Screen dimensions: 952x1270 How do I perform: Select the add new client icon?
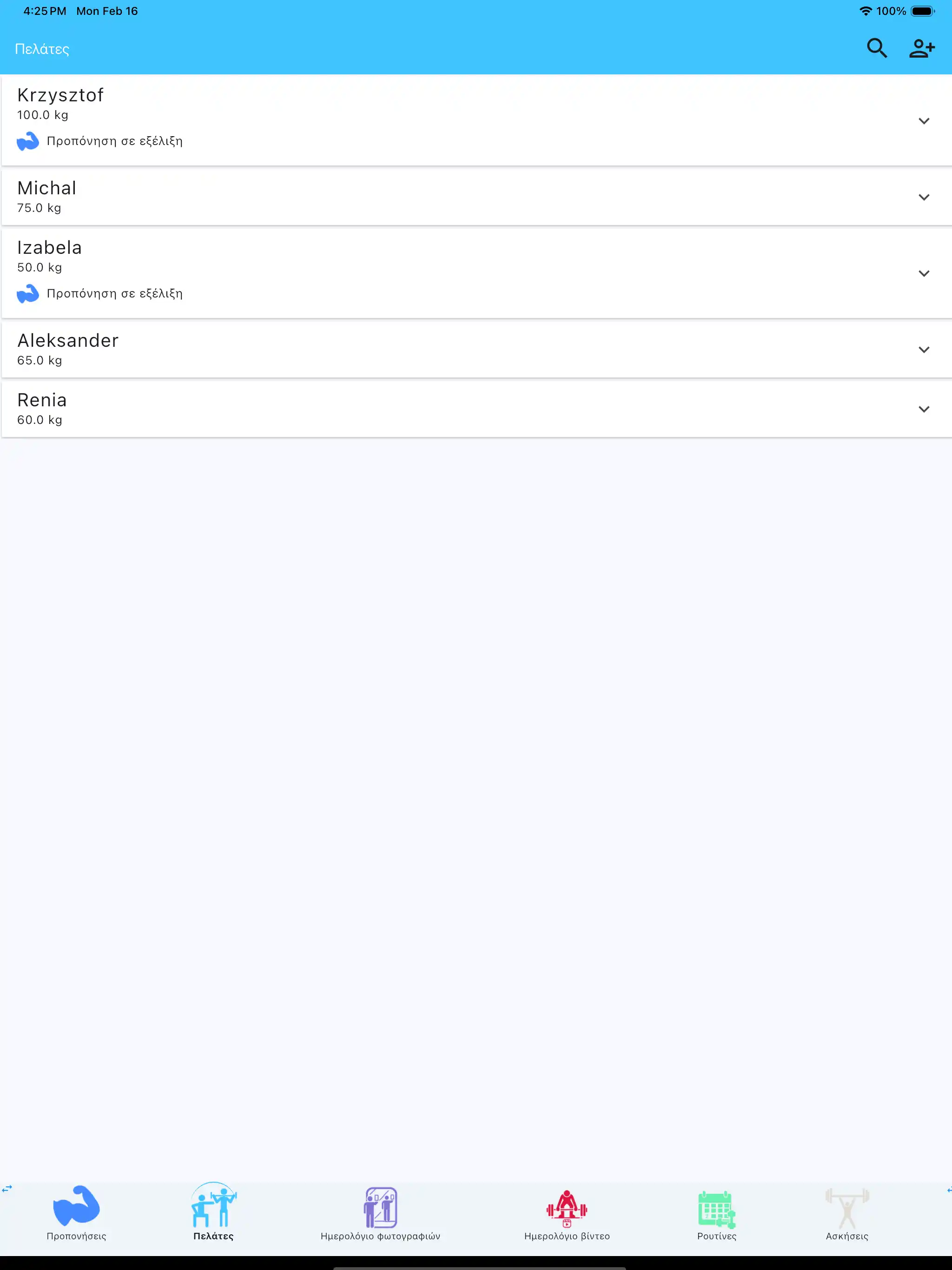(922, 48)
